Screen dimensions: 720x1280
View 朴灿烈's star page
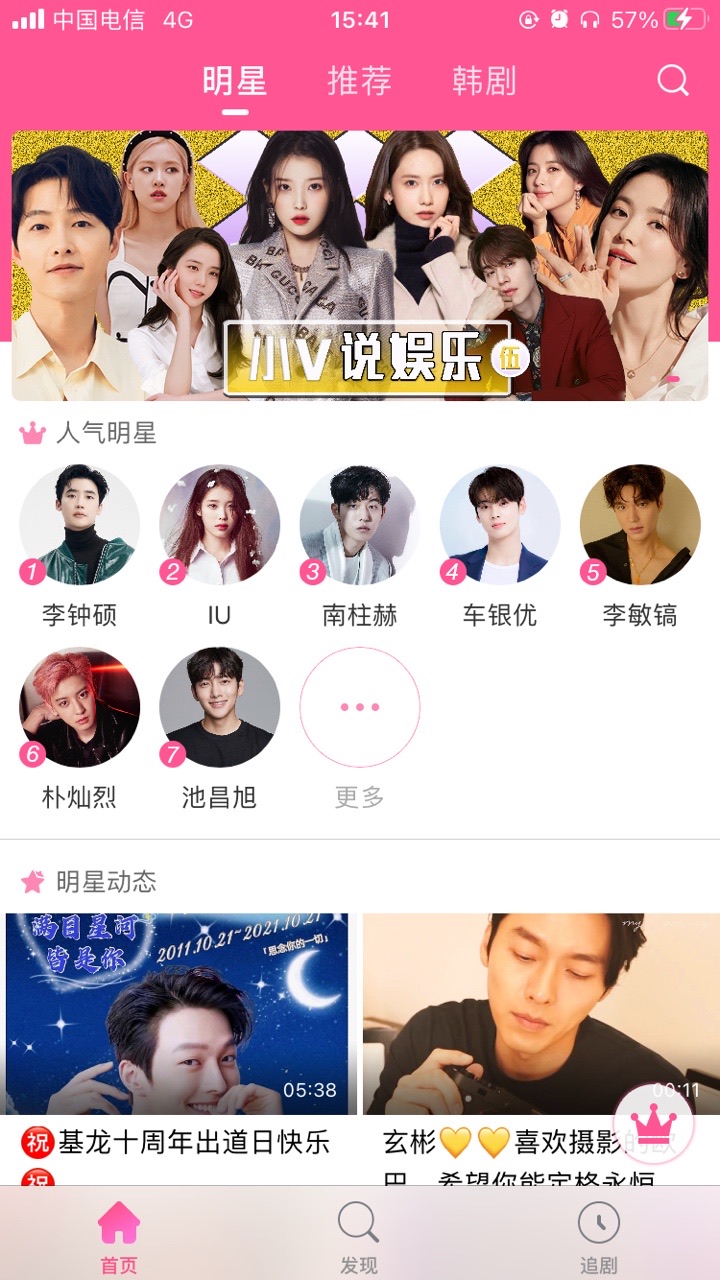click(80, 708)
